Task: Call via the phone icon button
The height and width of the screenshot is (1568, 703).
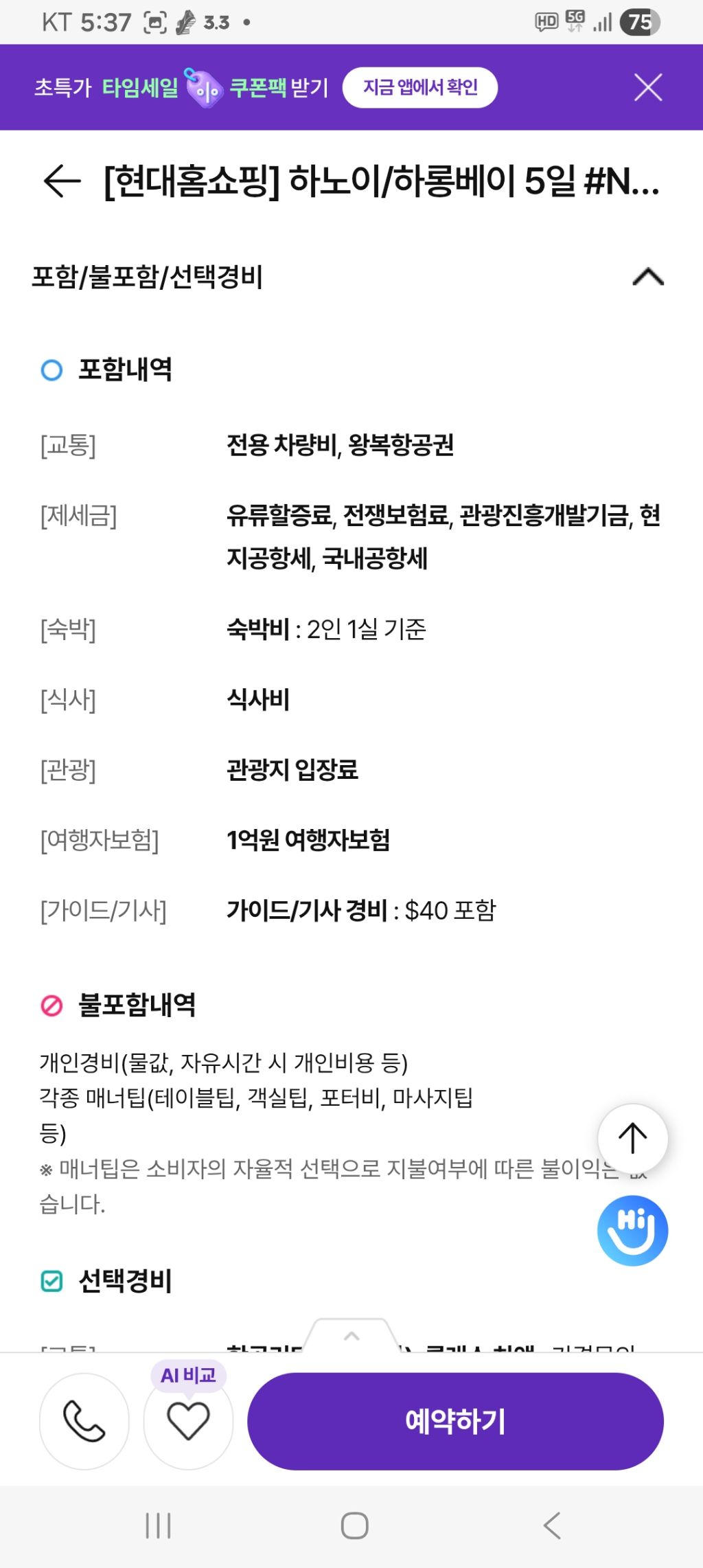Action: 84,1421
